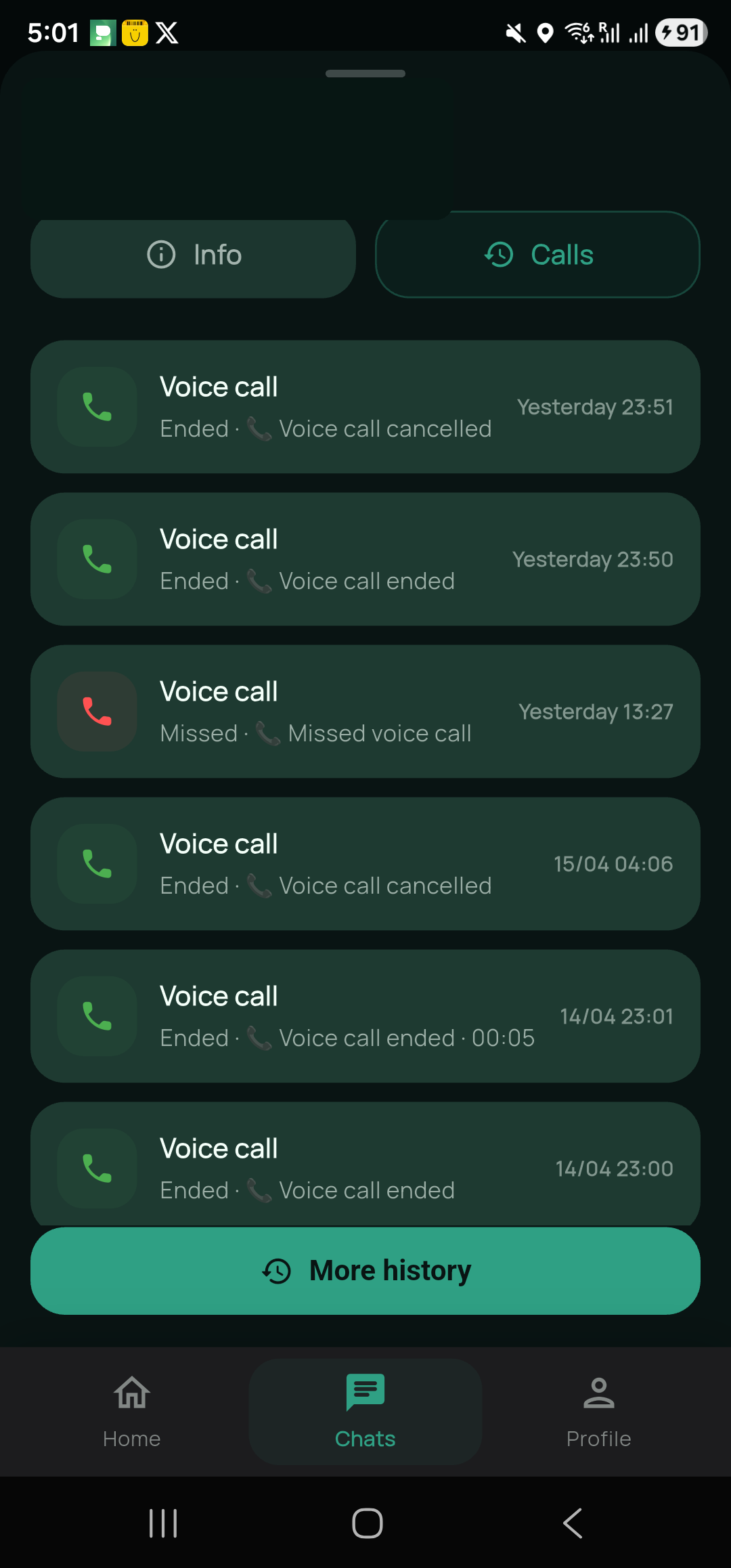Viewport: 731px width, 1568px height.
Task: Go to the Home tab
Action: click(x=132, y=1412)
